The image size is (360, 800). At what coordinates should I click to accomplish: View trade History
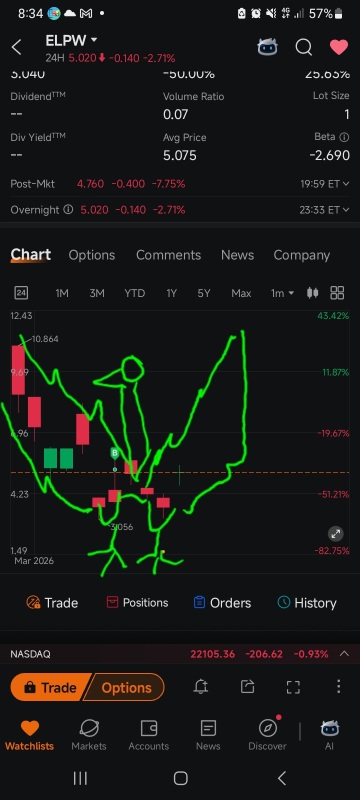pyautogui.click(x=307, y=603)
